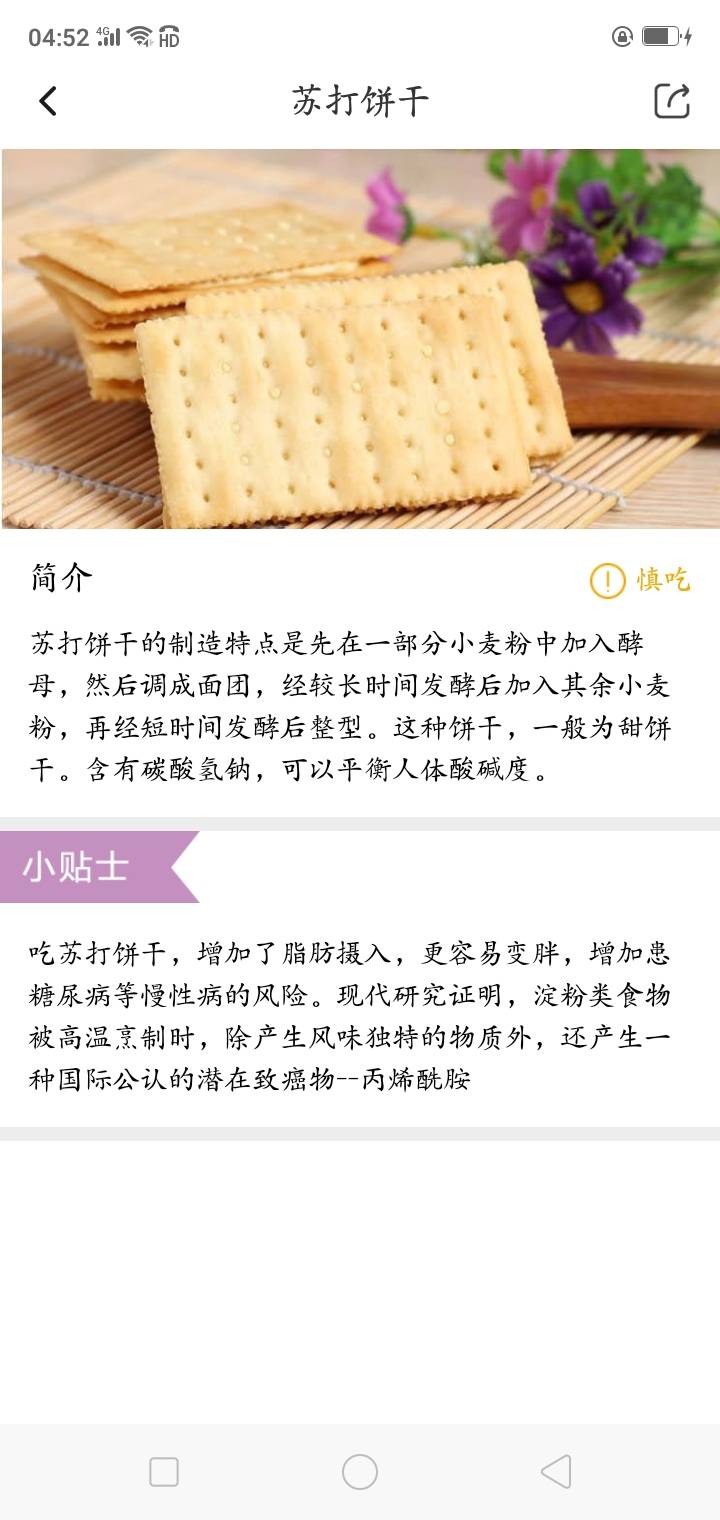Tap the recents square navigation button
The height and width of the screenshot is (1520, 720).
click(163, 1472)
